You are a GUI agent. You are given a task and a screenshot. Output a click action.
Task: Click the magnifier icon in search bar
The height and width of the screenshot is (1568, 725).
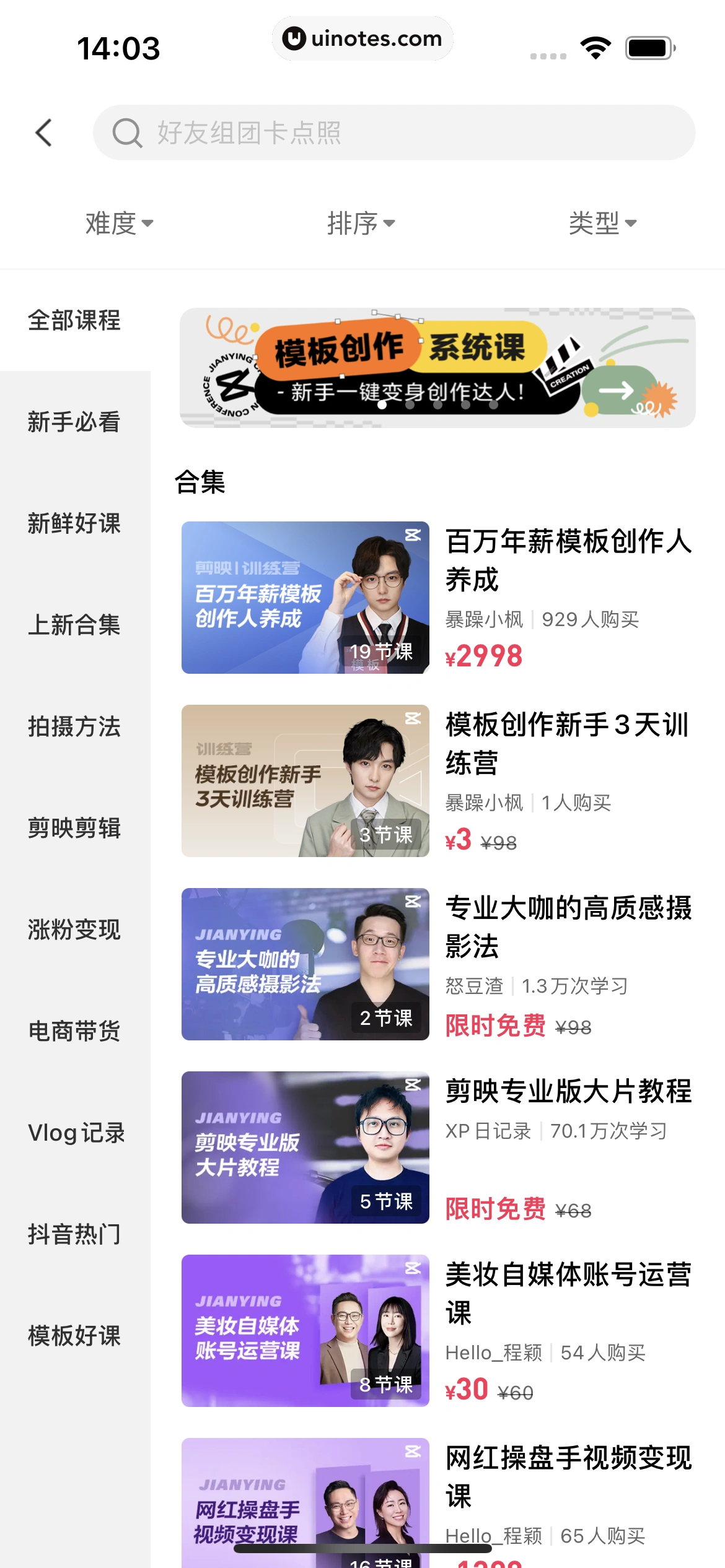click(x=128, y=133)
